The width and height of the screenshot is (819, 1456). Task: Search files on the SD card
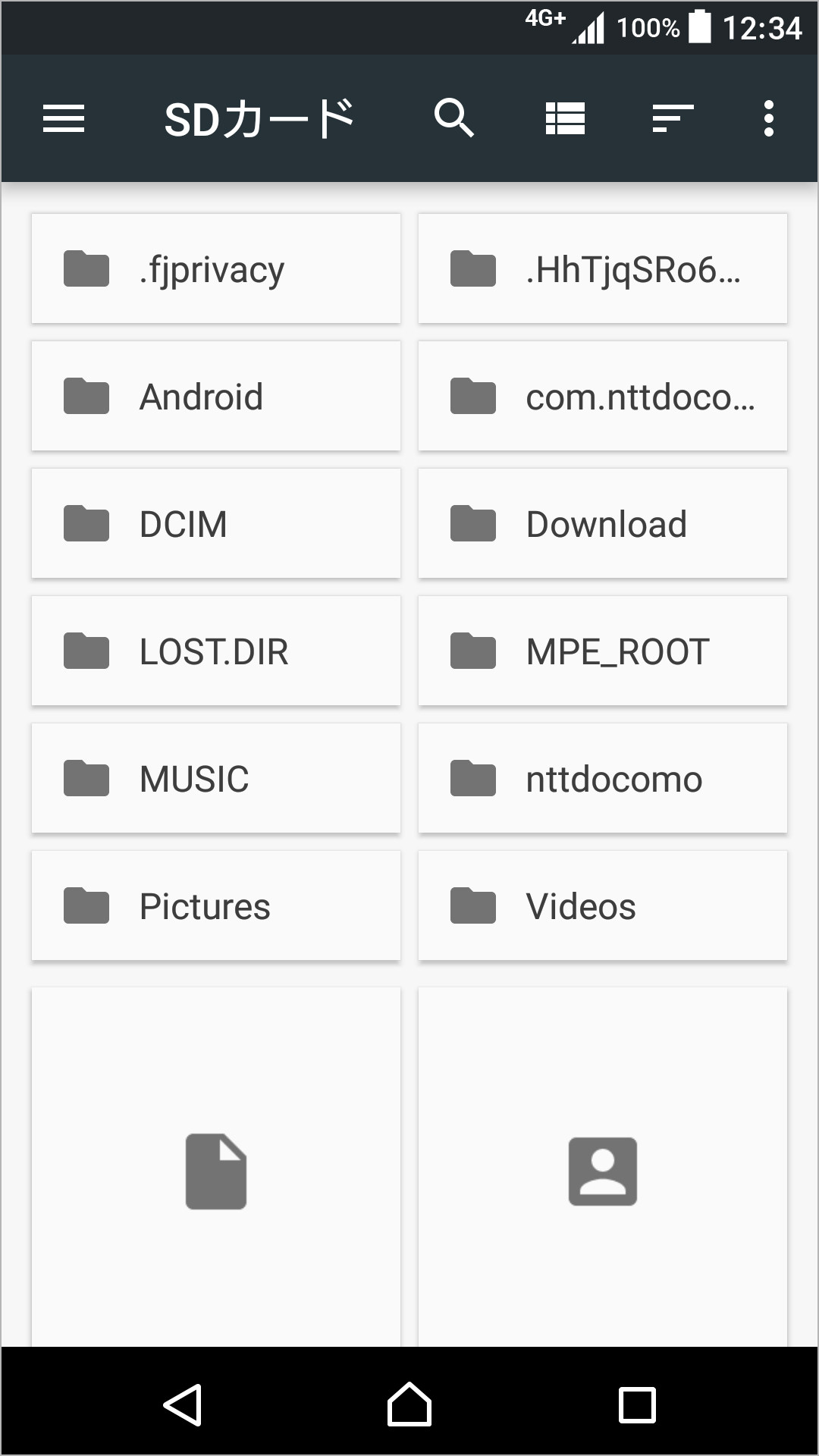coord(453,119)
